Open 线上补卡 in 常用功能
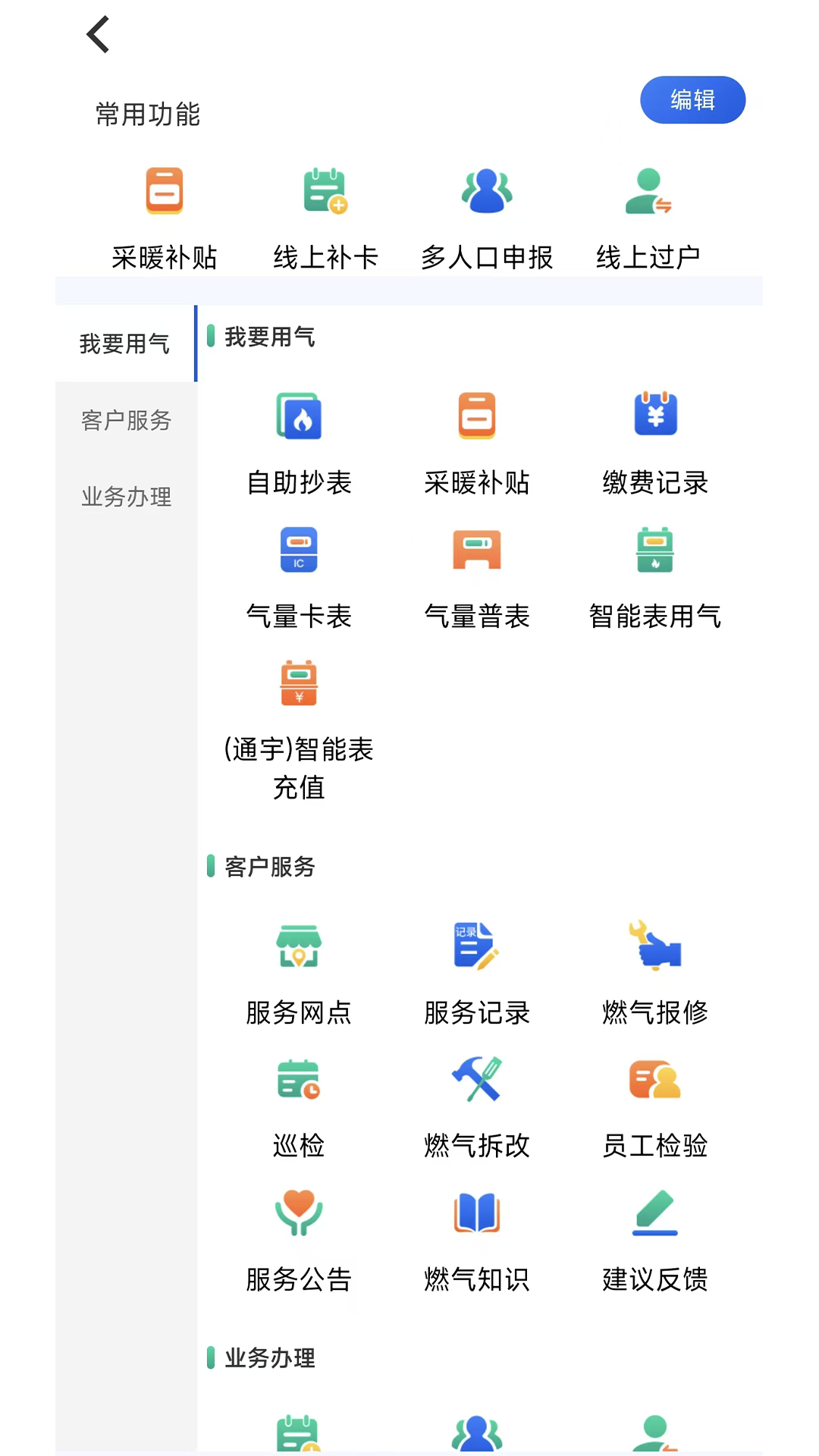819x1456 pixels. click(325, 216)
